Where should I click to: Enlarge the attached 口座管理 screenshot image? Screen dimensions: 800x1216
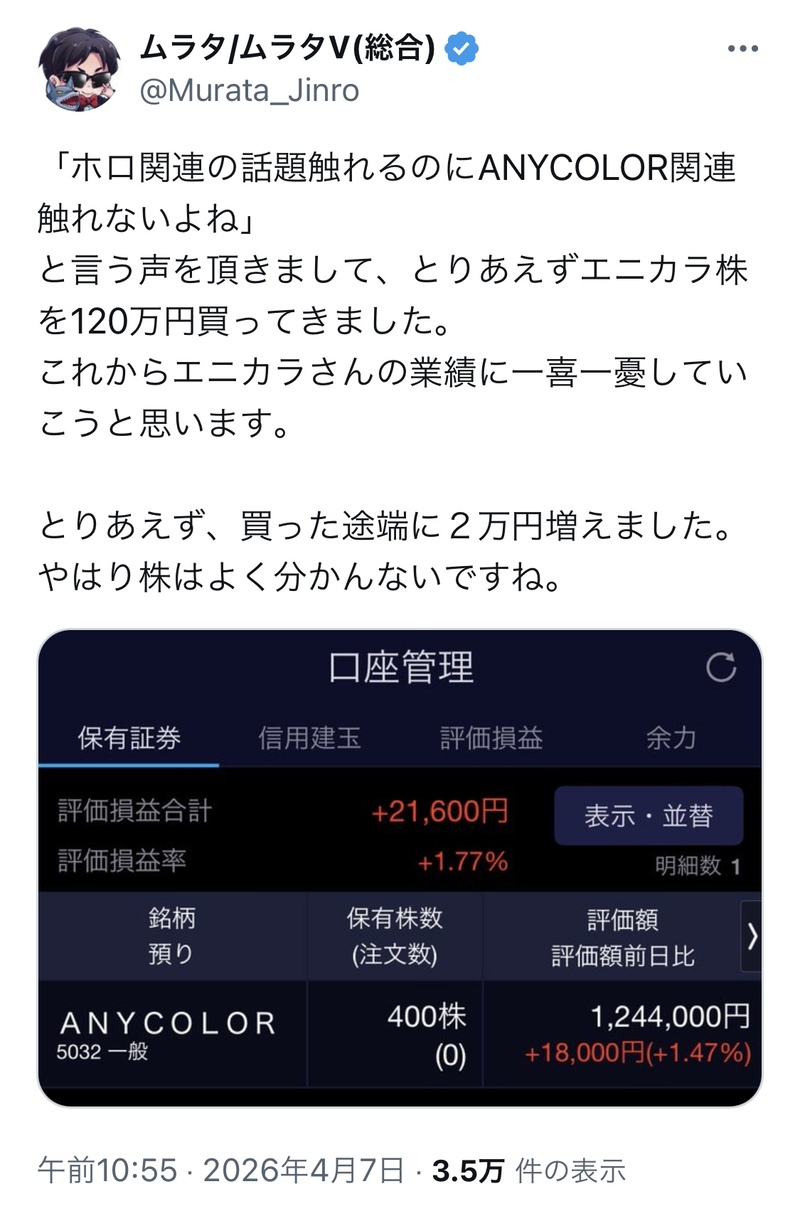pyautogui.click(x=399, y=868)
